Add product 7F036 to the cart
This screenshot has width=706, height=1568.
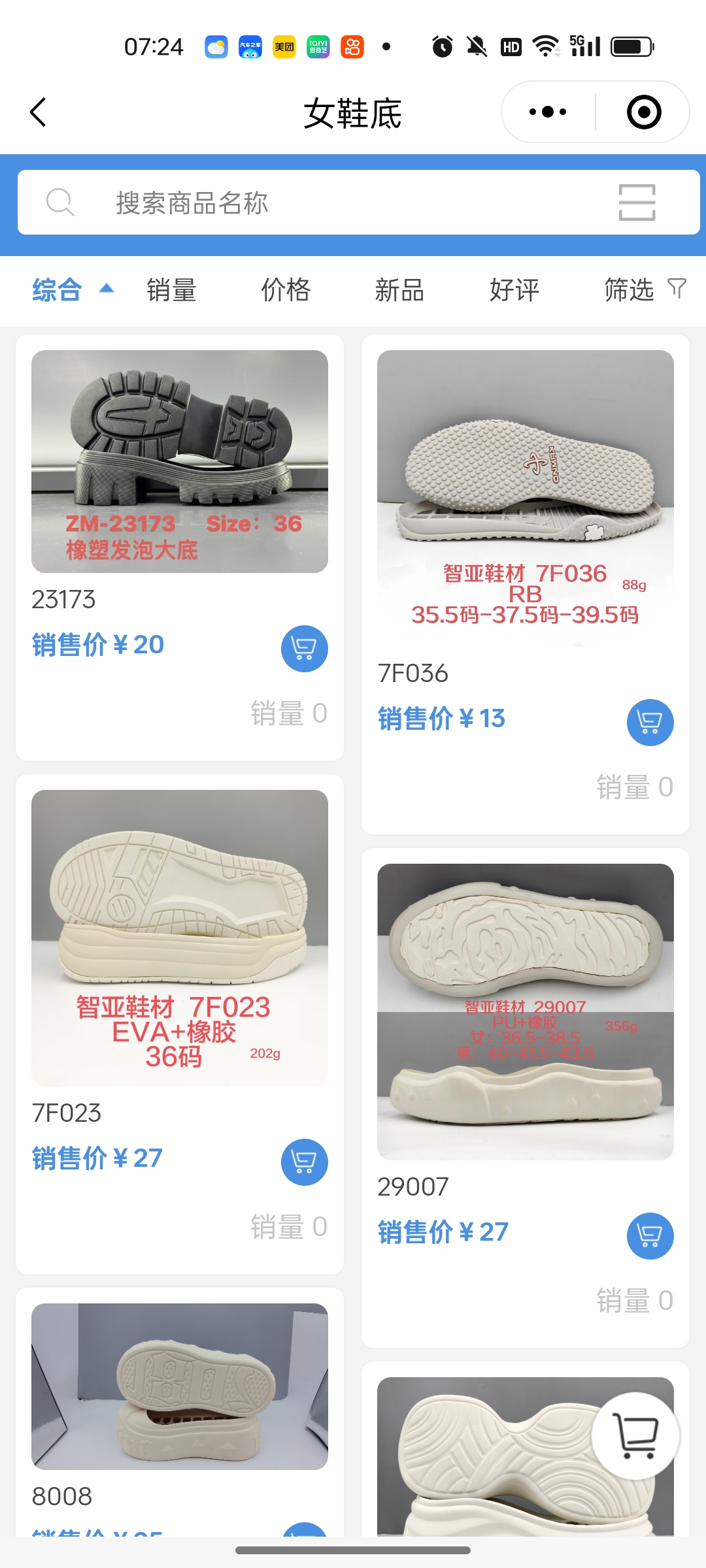coord(650,722)
